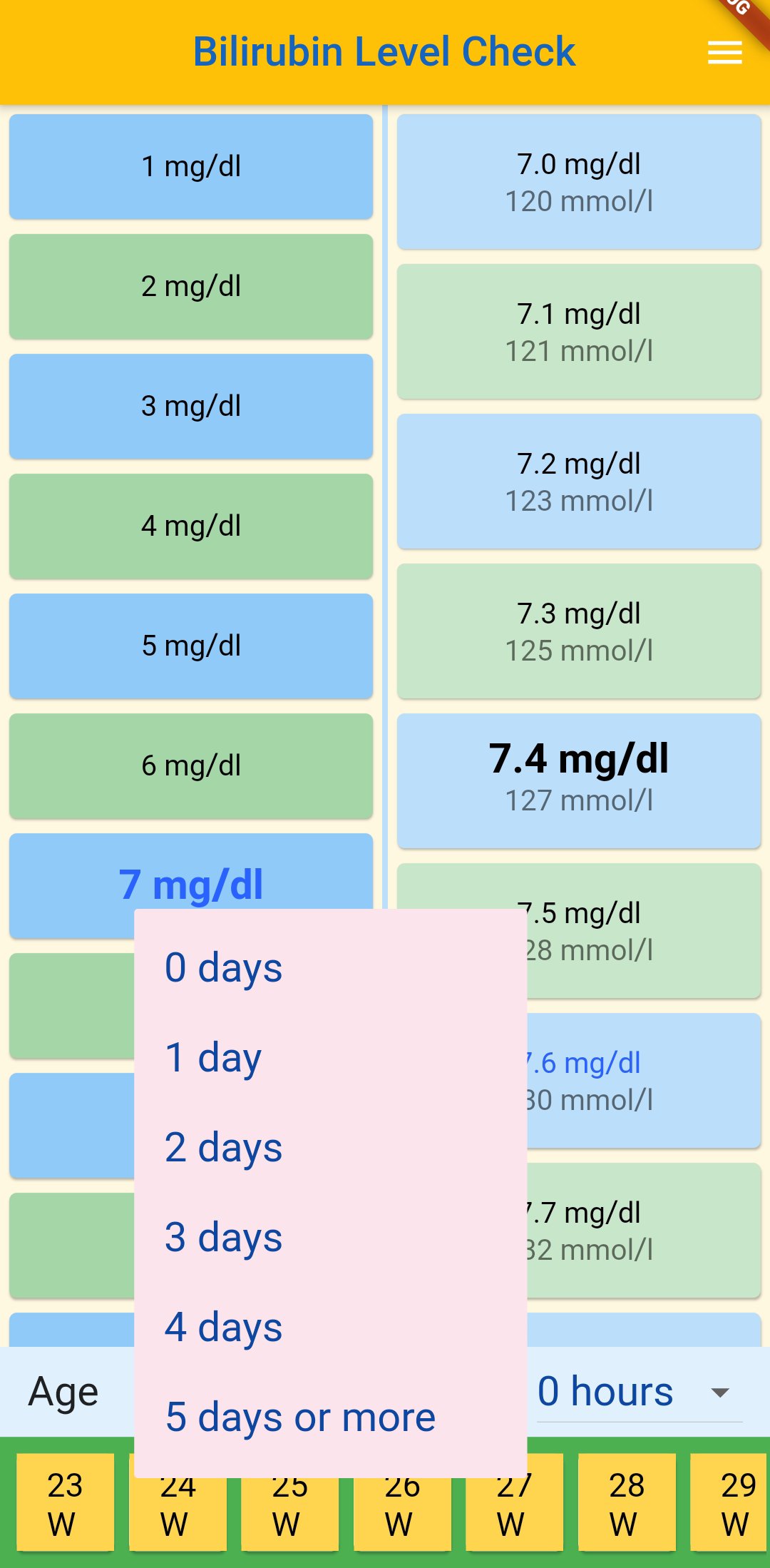Select the 1 mg/dl level

tap(191, 167)
